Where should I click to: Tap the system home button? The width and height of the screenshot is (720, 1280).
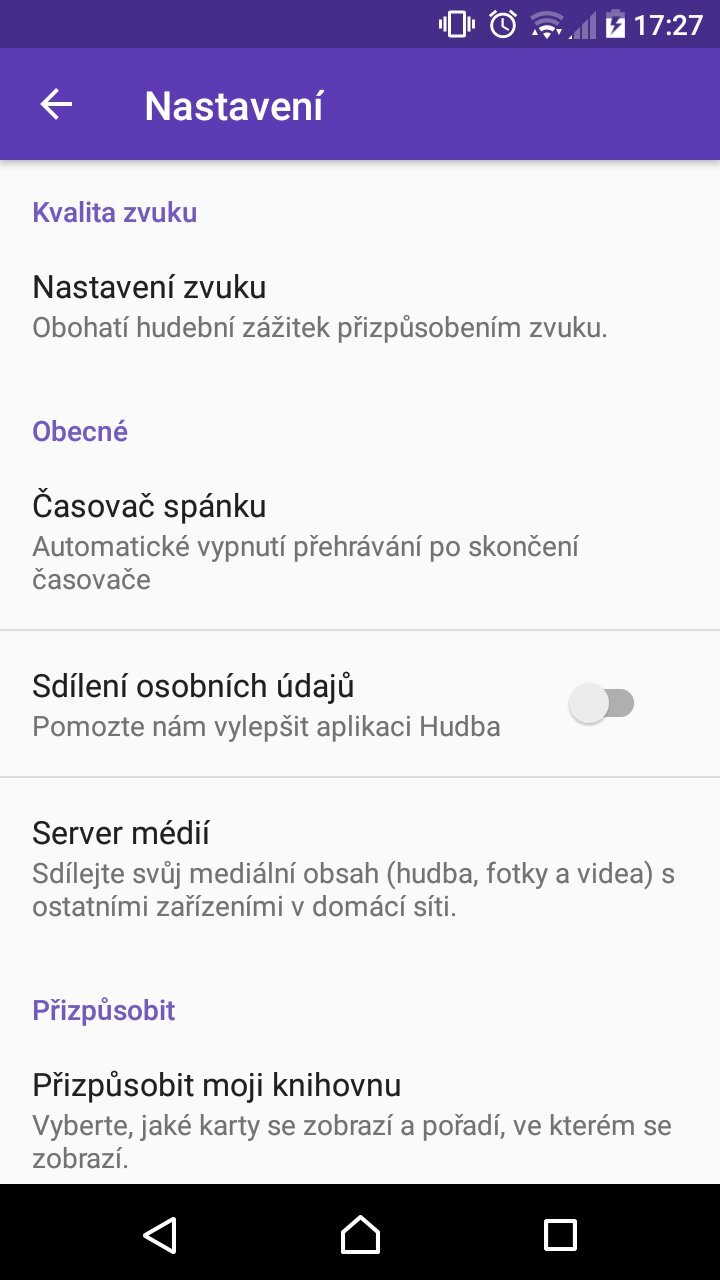[x=360, y=1234]
